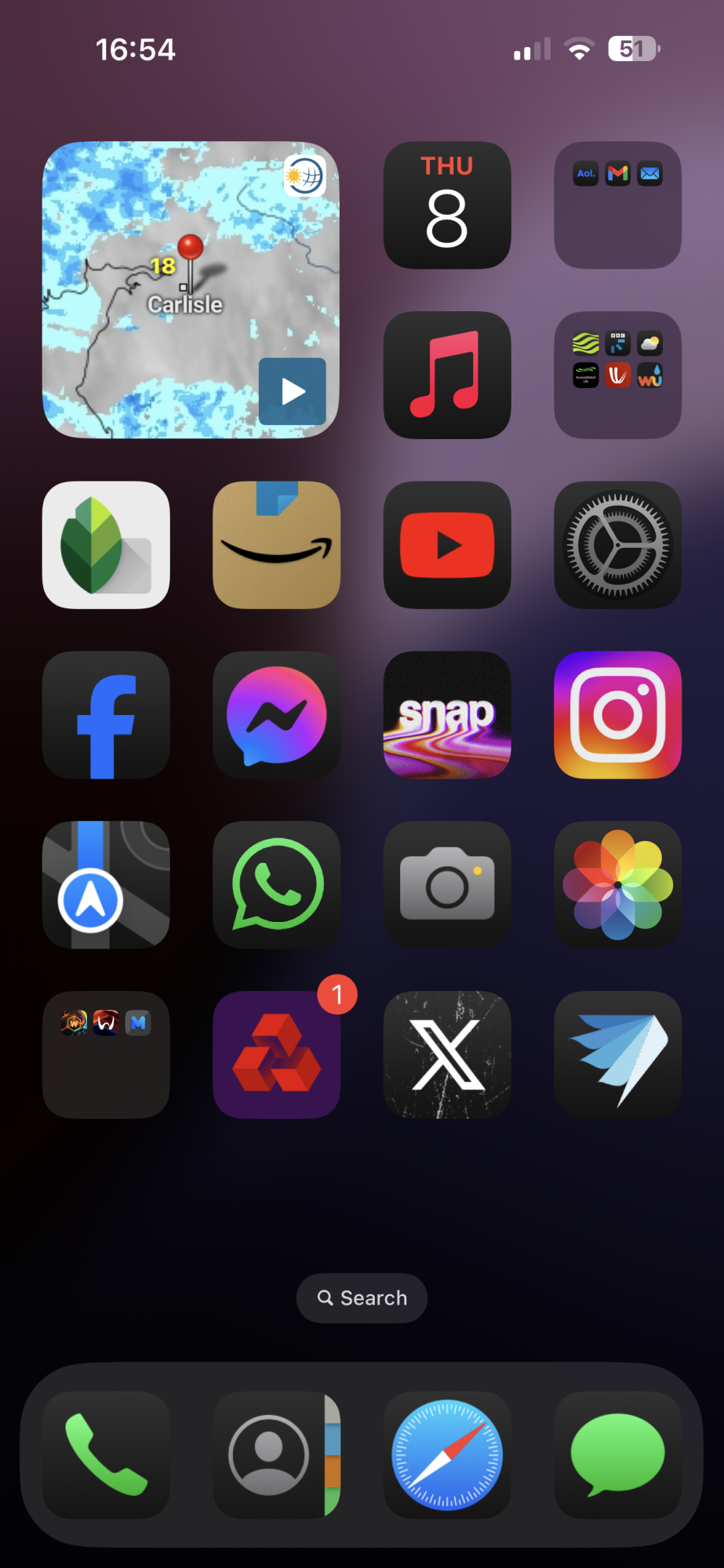The height and width of the screenshot is (1568, 724).
Task: Tap the Search pill above the dock
Action: pos(362,1298)
